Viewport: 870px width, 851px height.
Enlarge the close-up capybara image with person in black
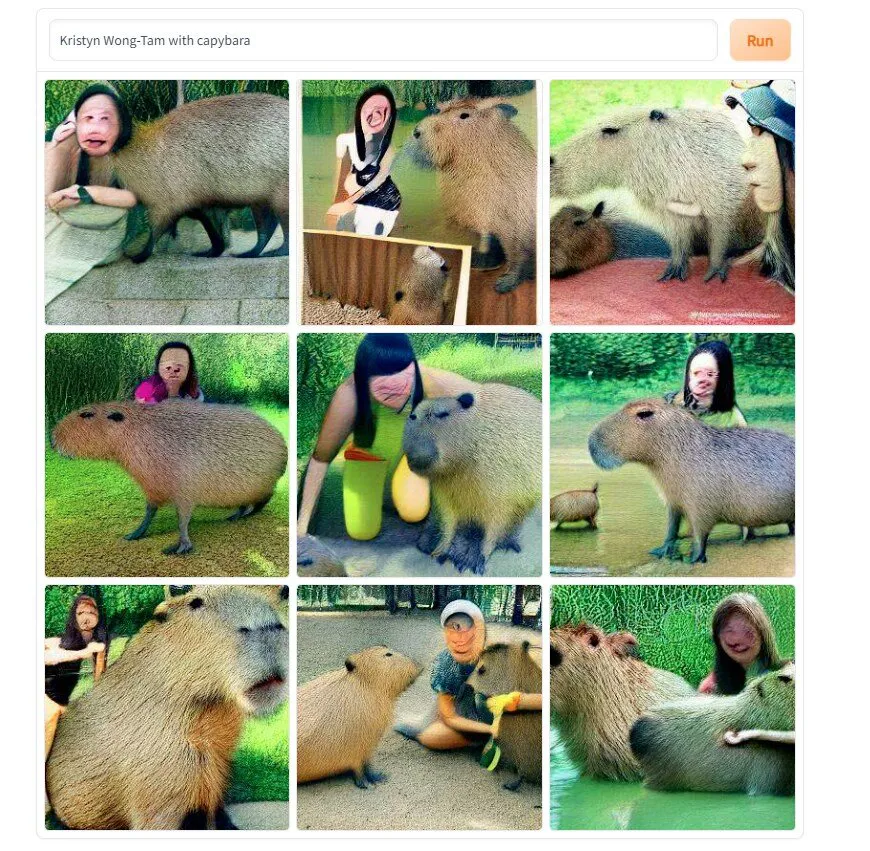[x=167, y=707]
